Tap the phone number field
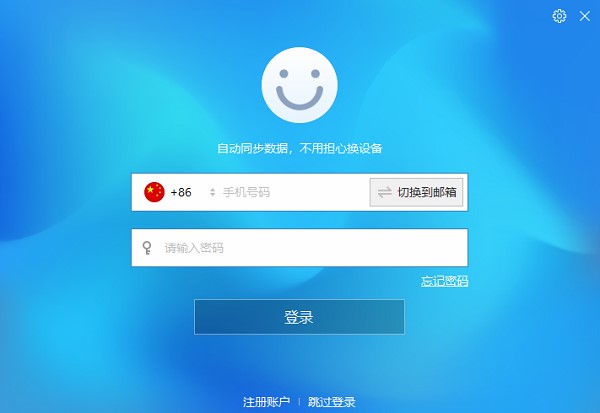This screenshot has height=413, width=600. tap(290, 192)
